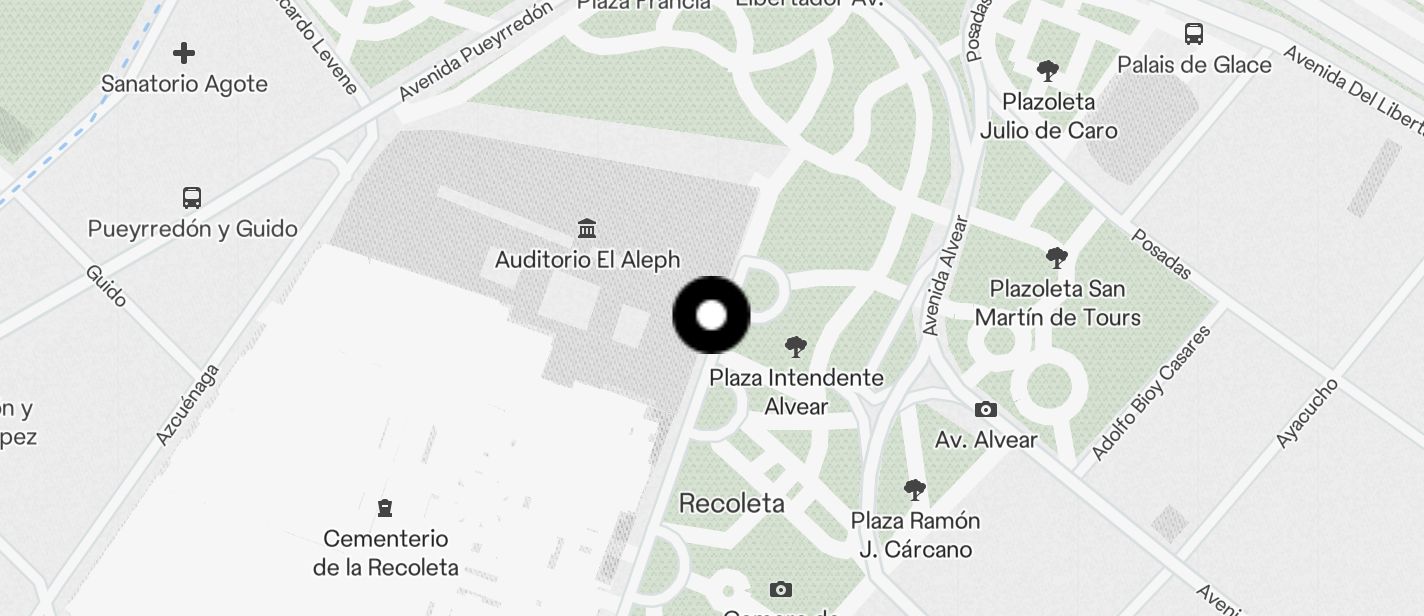
Task: Open Plaza Intendente Alvear park marker
Action: coord(796,348)
